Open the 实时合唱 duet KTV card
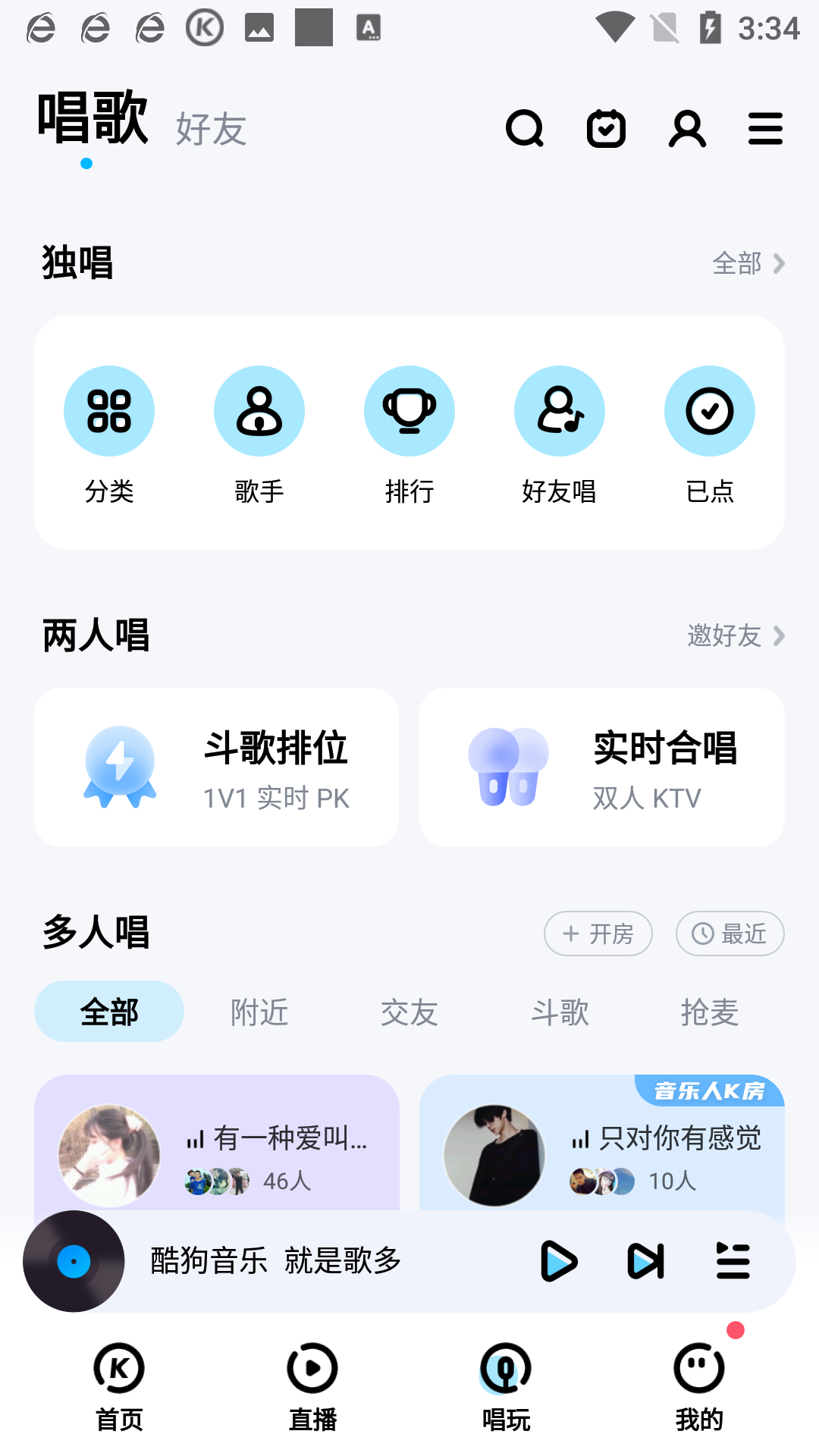 [x=602, y=767]
